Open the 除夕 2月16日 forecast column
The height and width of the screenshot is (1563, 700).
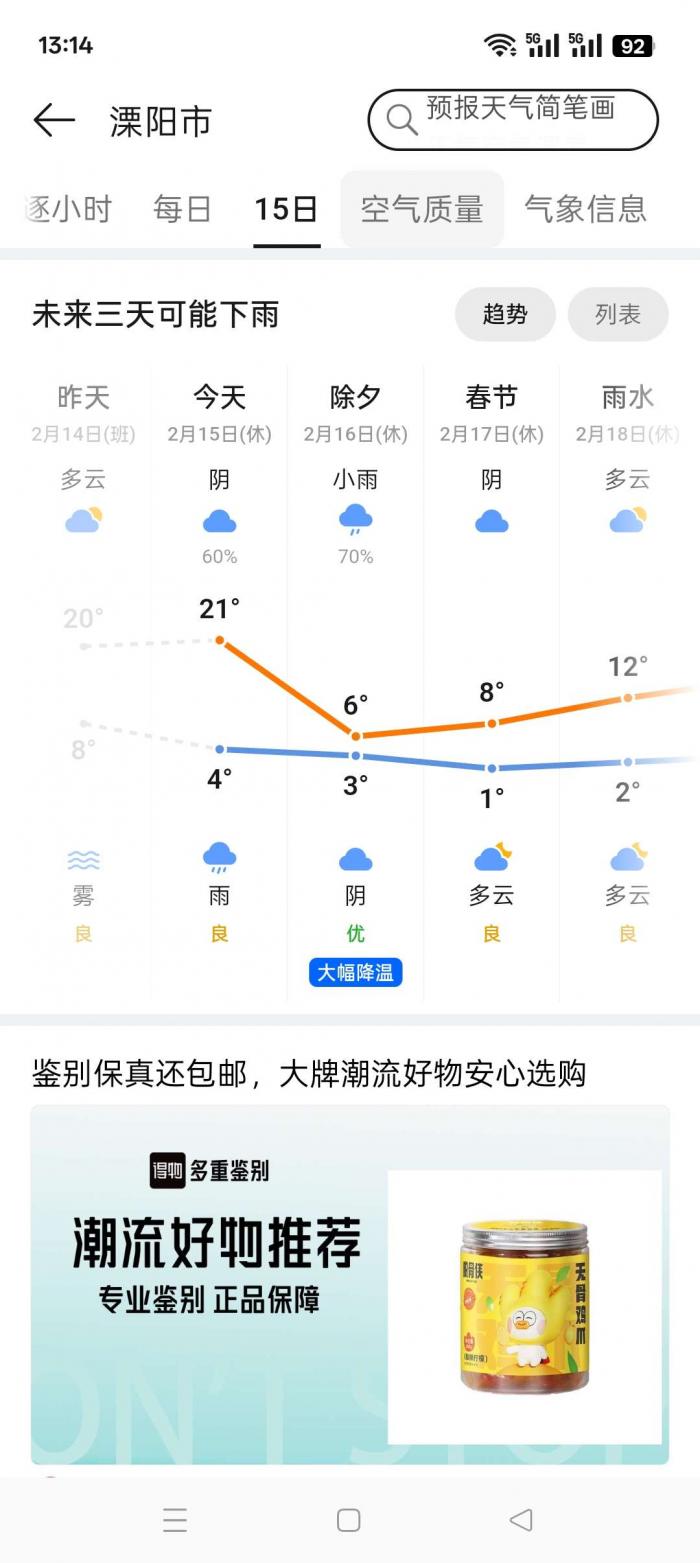(355, 680)
